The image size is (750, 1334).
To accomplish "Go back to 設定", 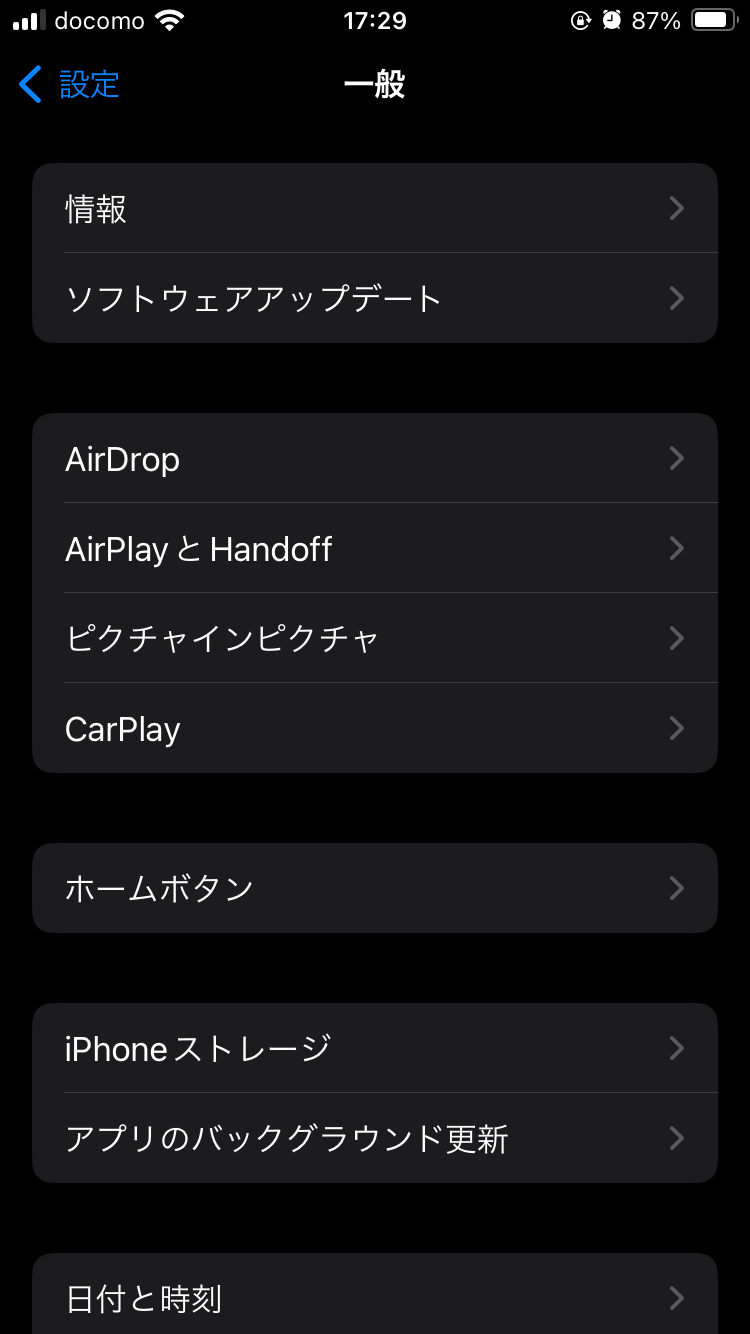I will tap(70, 85).
